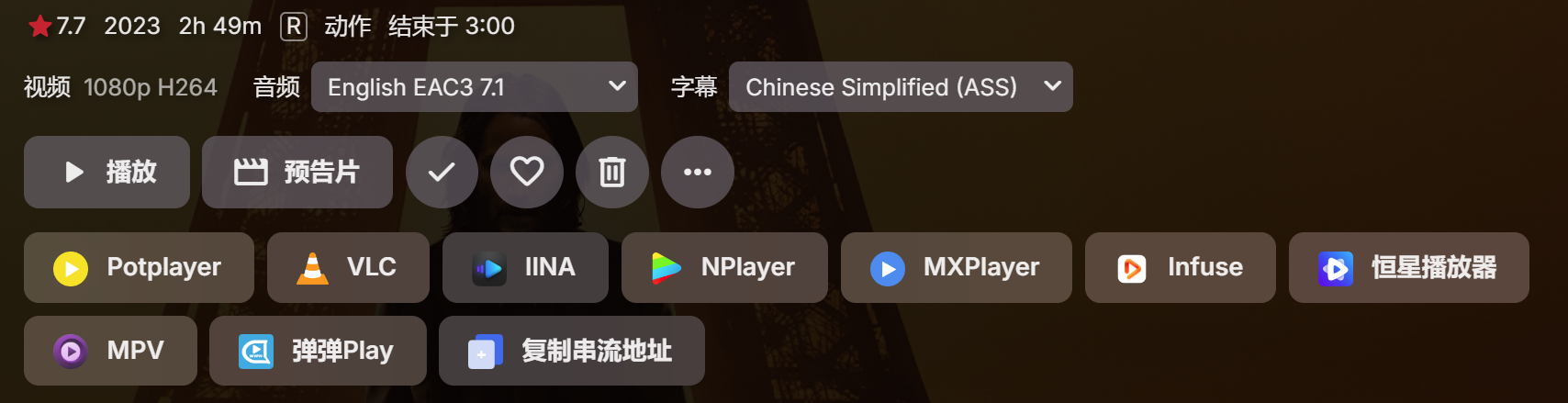
Task: Open the subtitle dropdown
Action: pyautogui.click(x=900, y=87)
